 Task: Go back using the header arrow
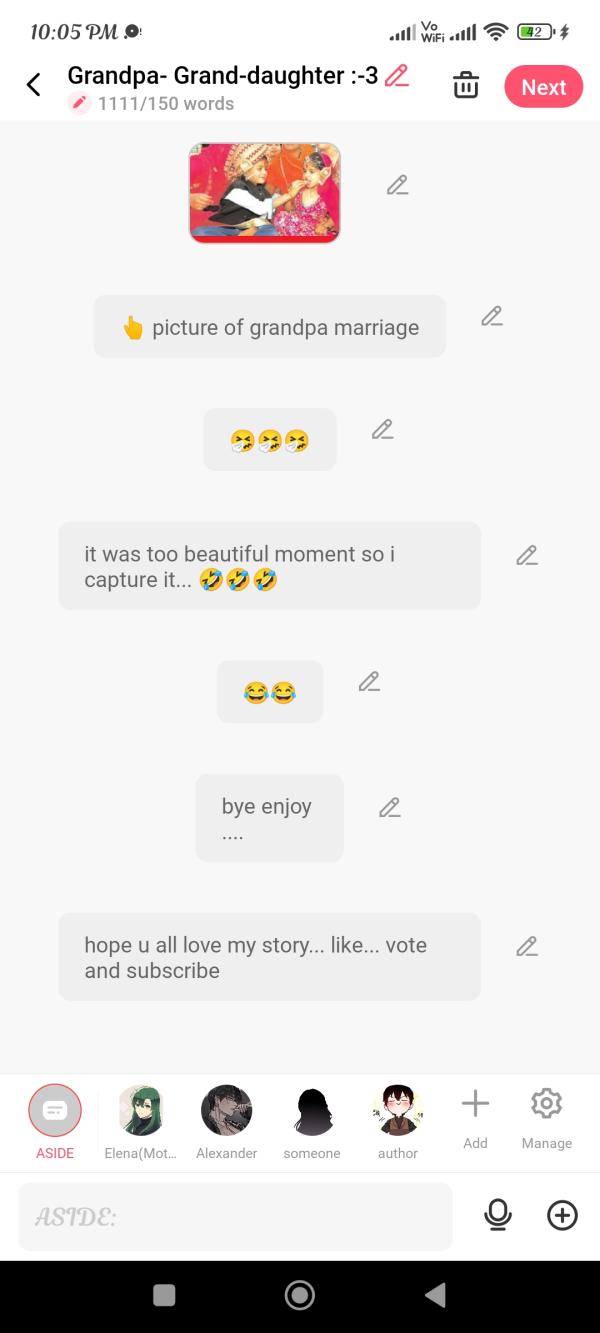pyautogui.click(x=34, y=85)
